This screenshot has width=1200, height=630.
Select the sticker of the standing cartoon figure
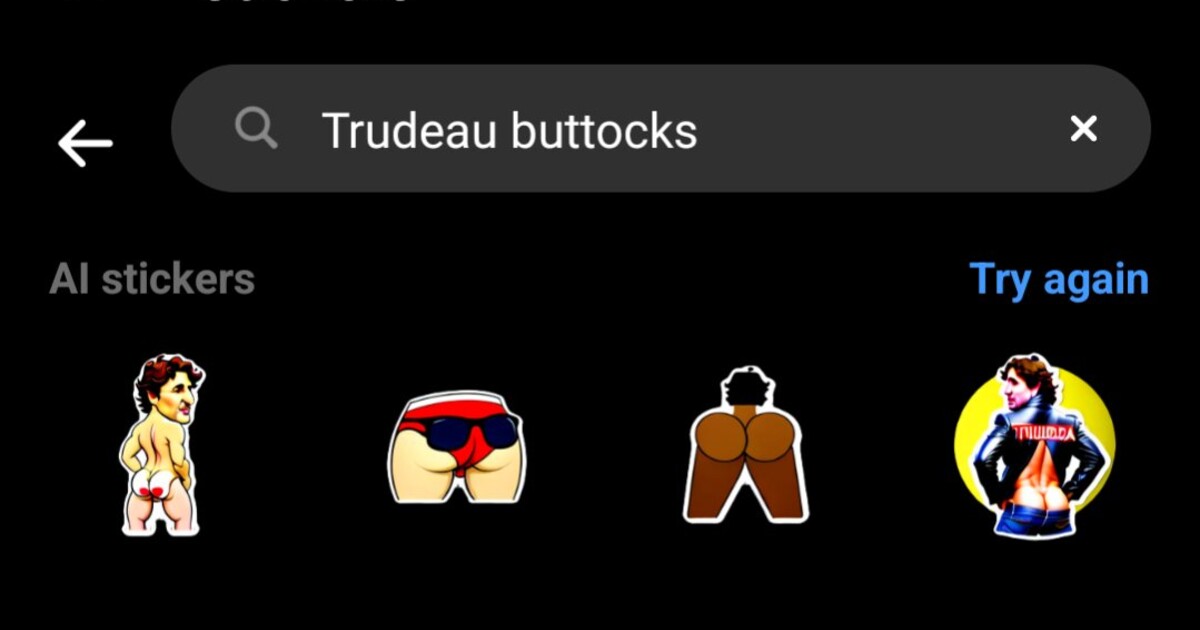pyautogui.click(x=161, y=444)
